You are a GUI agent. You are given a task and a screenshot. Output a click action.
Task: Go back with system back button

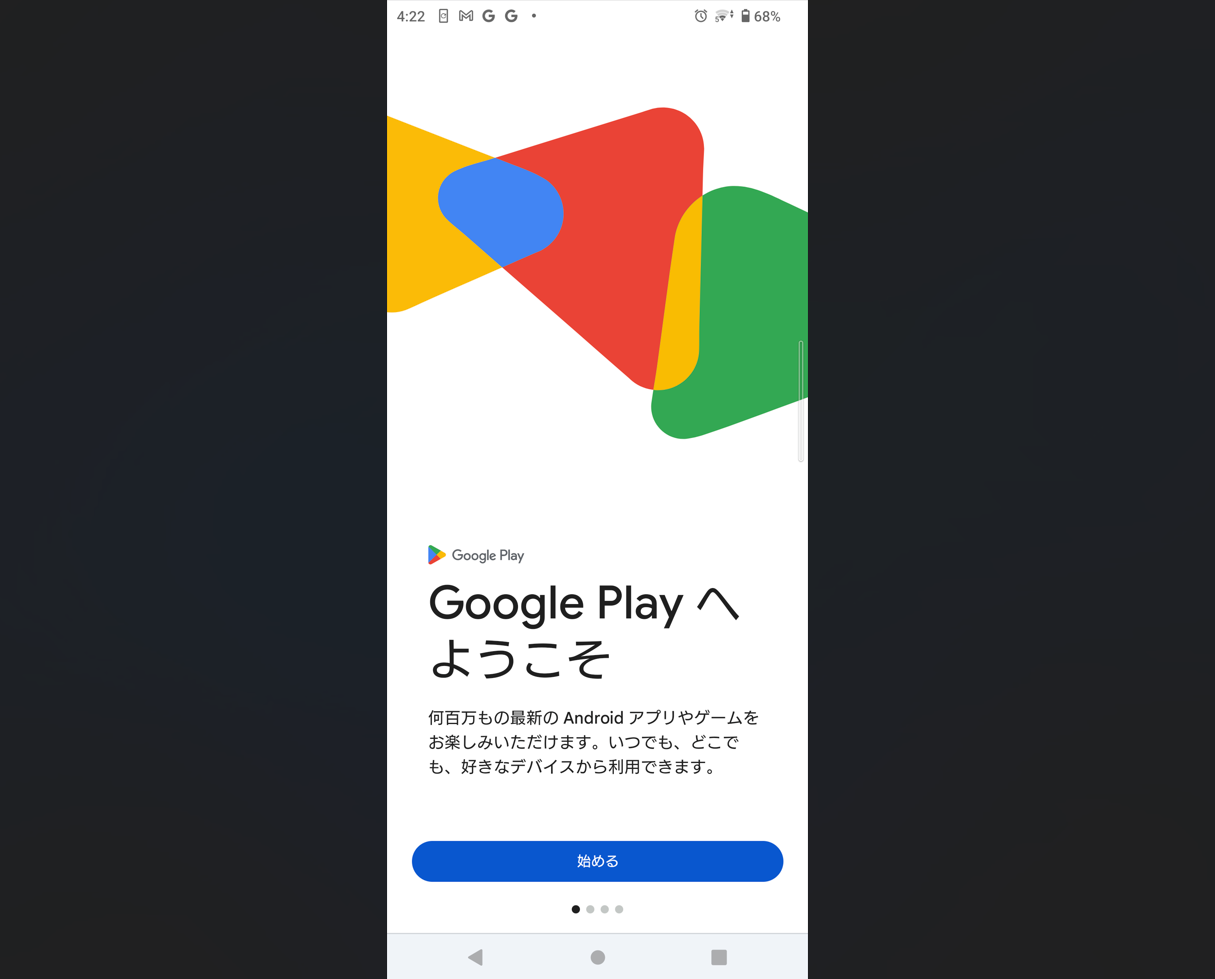pos(476,957)
